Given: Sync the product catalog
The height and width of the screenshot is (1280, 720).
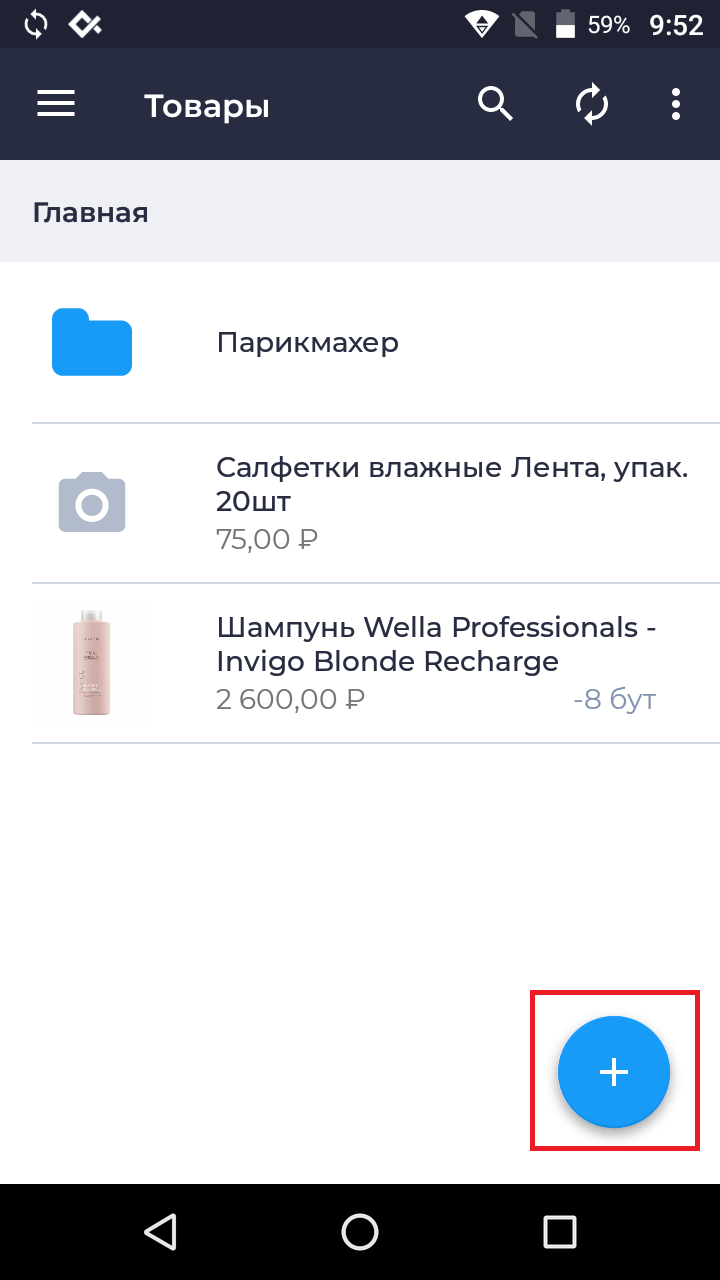Looking at the screenshot, I should click(x=592, y=104).
